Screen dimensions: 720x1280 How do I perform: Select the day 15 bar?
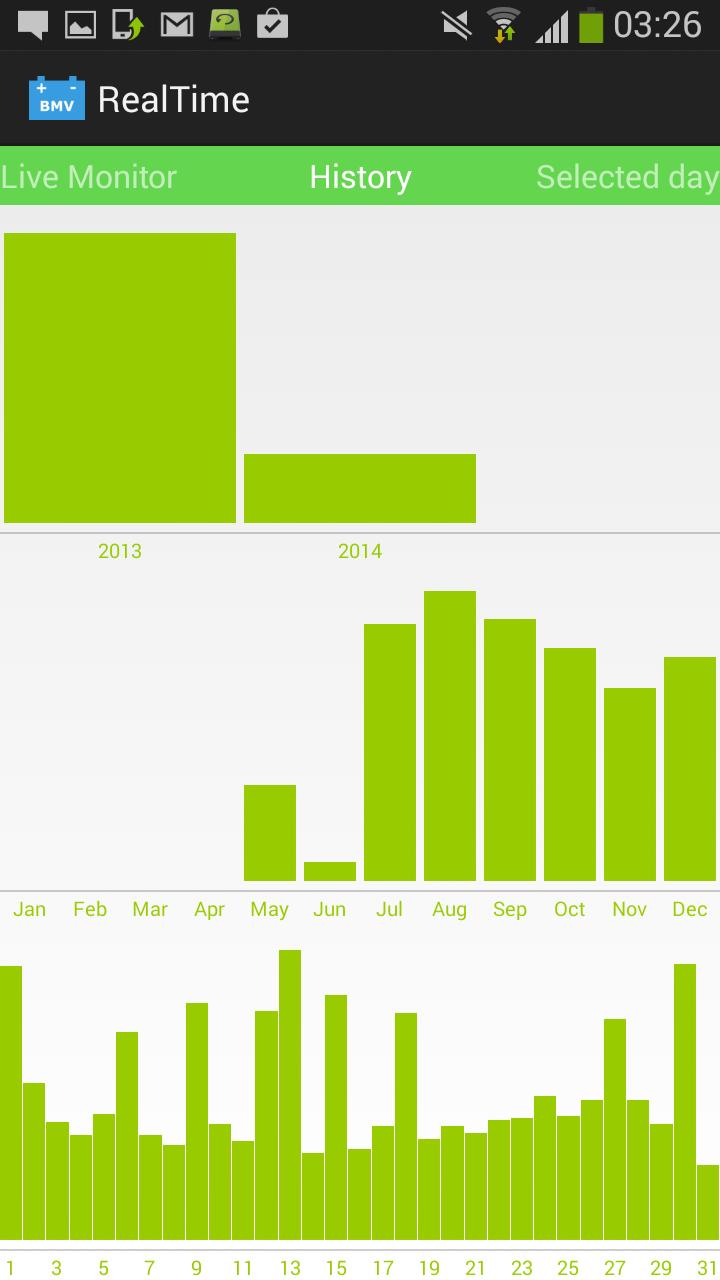click(x=336, y=1117)
